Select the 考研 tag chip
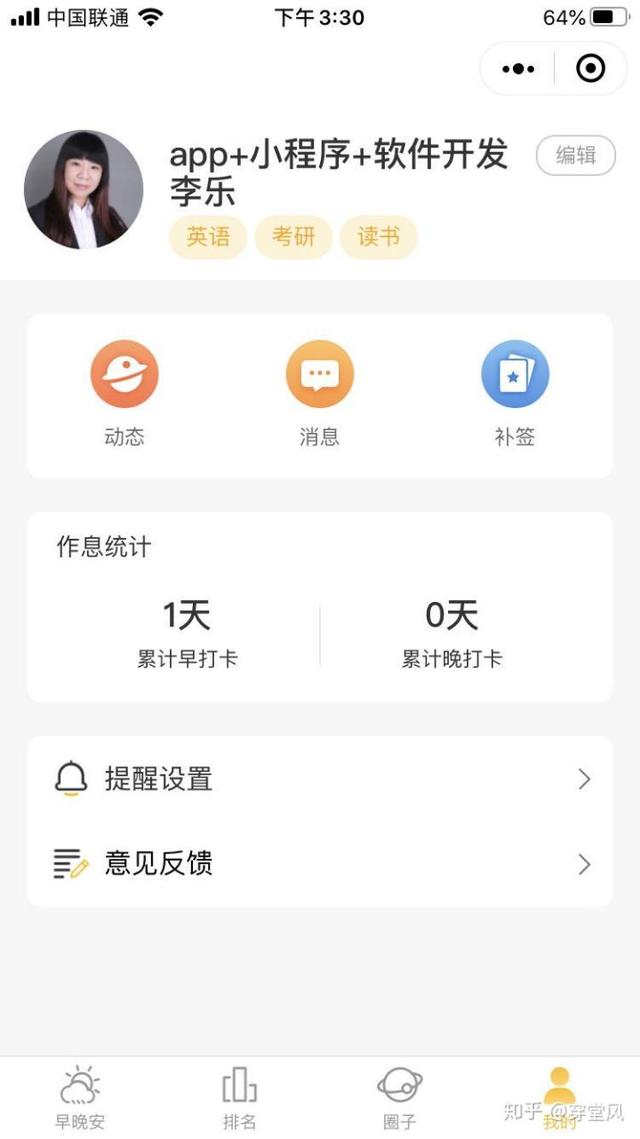The width and height of the screenshot is (640, 1139). pyautogui.click(x=294, y=238)
